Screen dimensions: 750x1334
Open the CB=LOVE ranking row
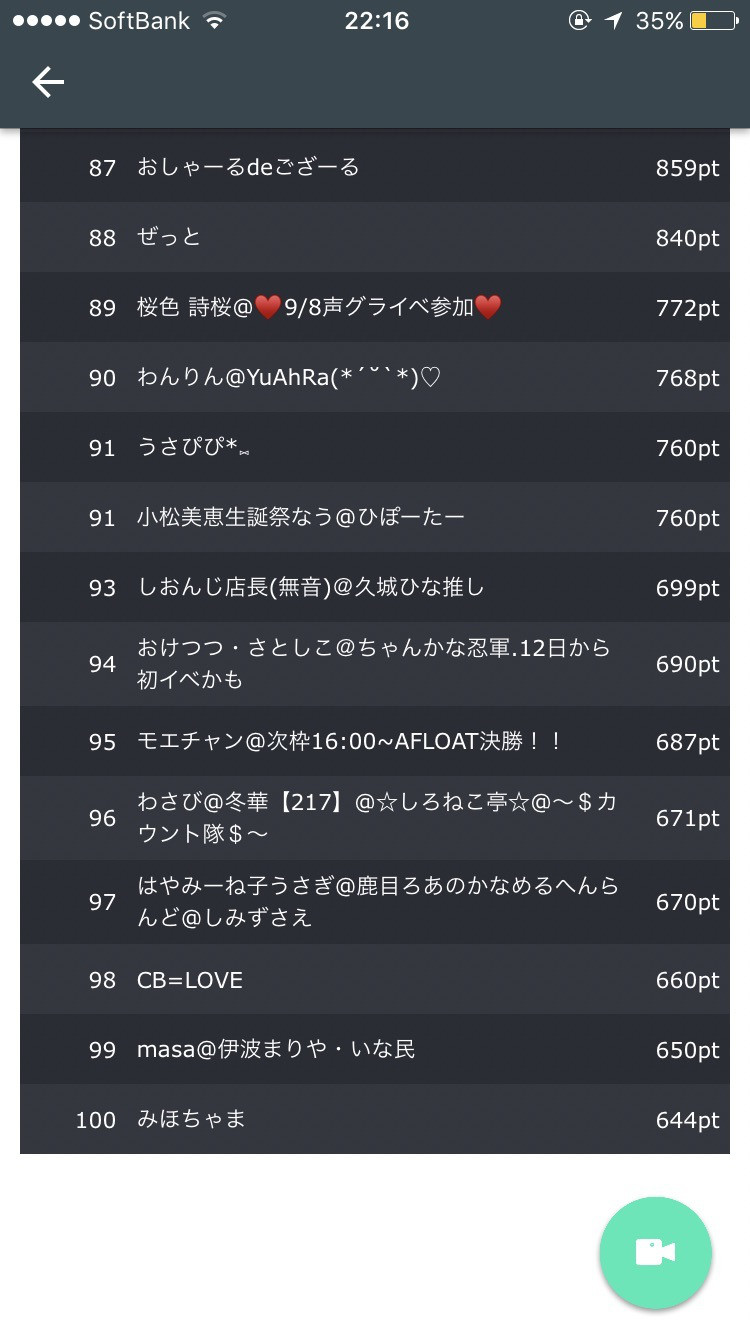coord(375,979)
